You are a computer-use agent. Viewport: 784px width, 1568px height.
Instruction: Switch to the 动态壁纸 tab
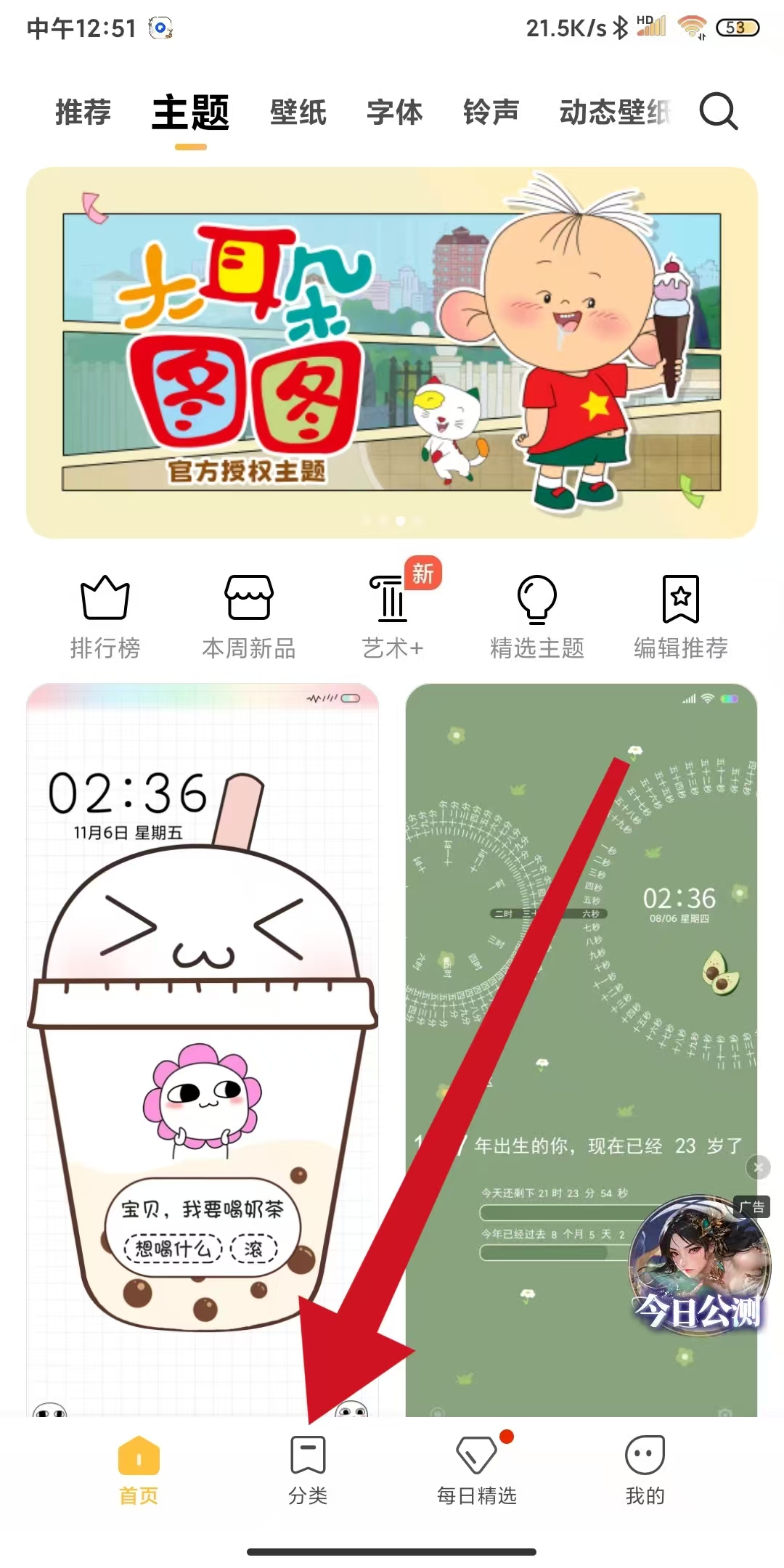[x=614, y=113]
